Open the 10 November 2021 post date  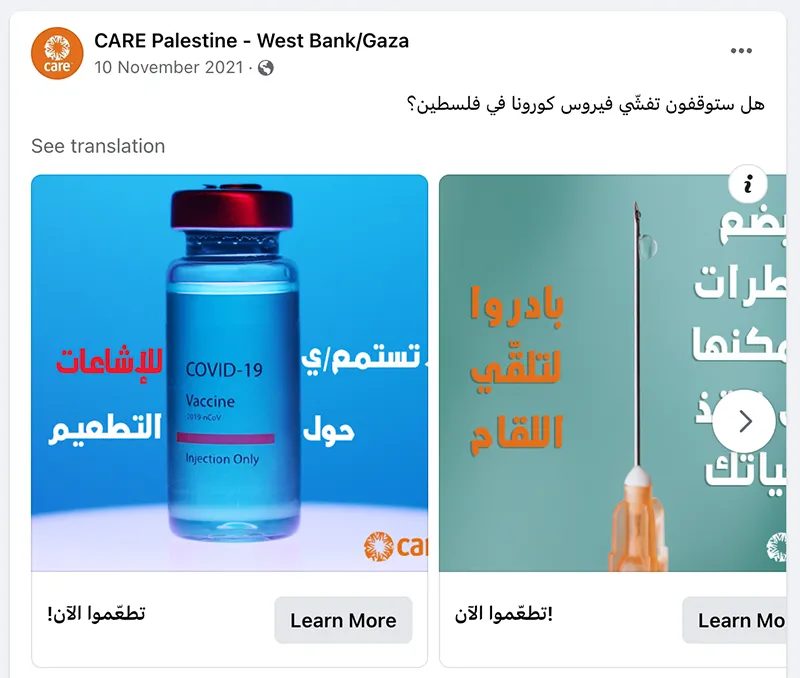pos(169,68)
